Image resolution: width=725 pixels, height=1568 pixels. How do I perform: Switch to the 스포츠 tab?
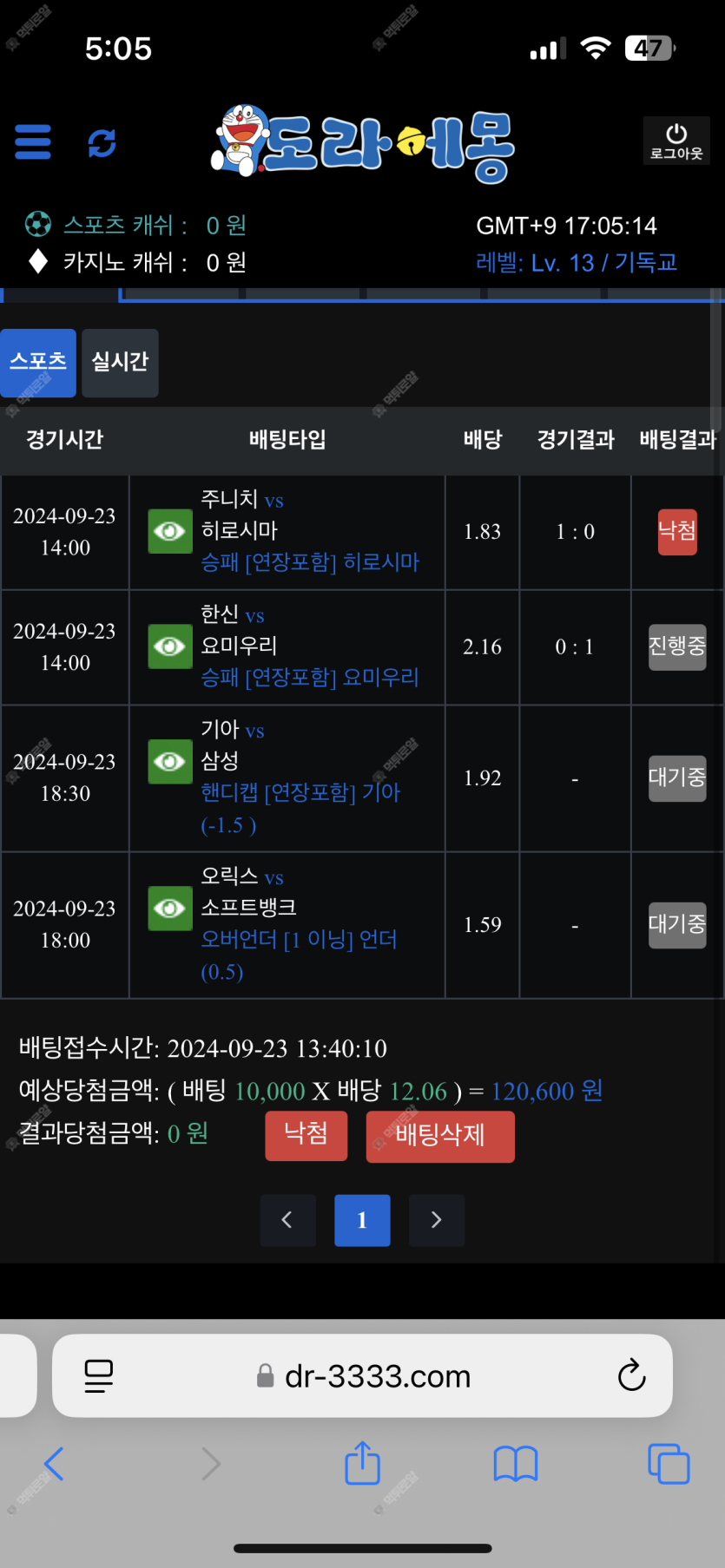point(38,362)
